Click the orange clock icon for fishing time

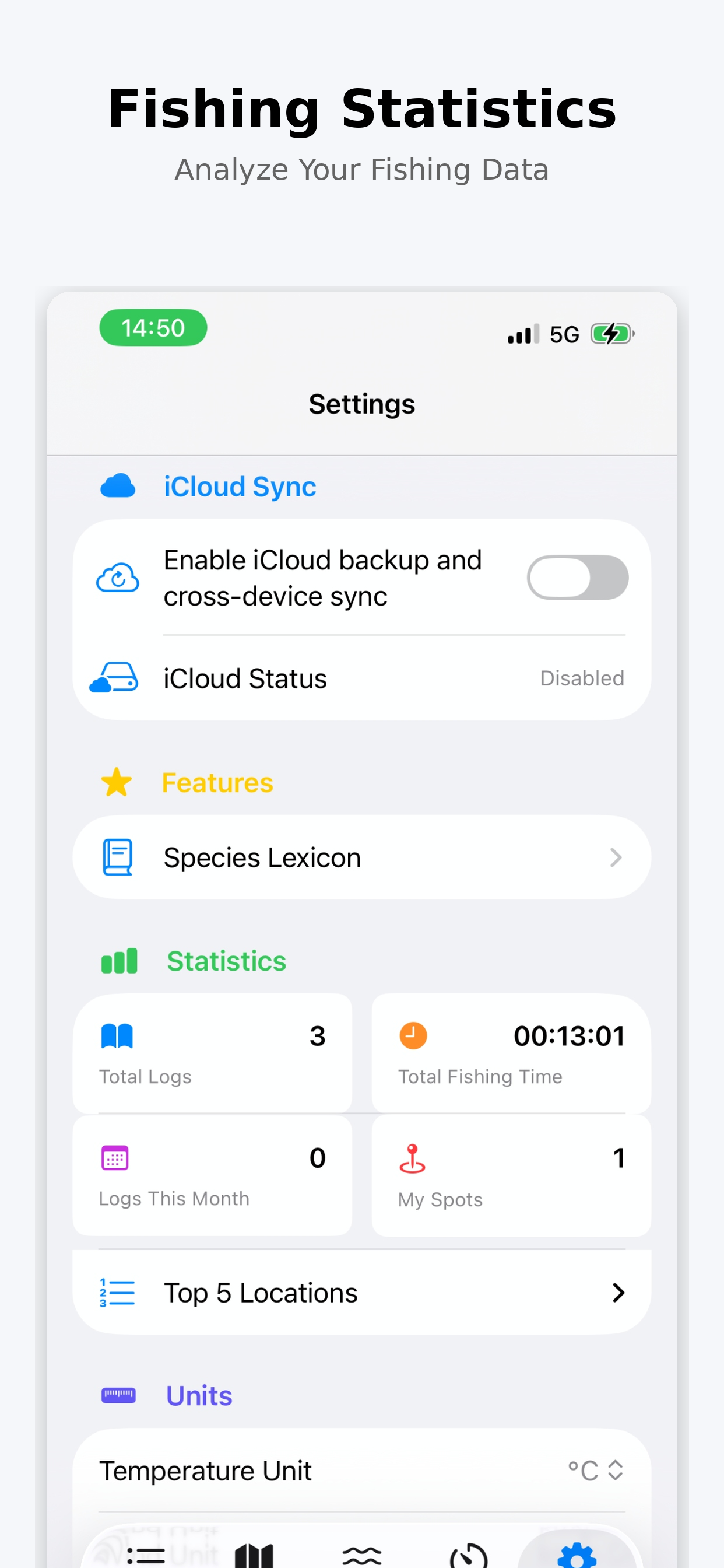413,1036
